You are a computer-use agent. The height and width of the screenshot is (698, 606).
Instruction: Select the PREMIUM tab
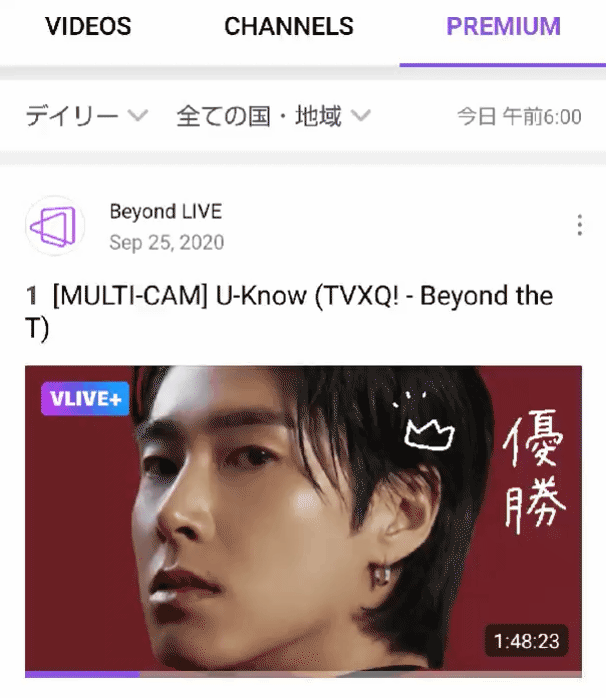coord(503,26)
